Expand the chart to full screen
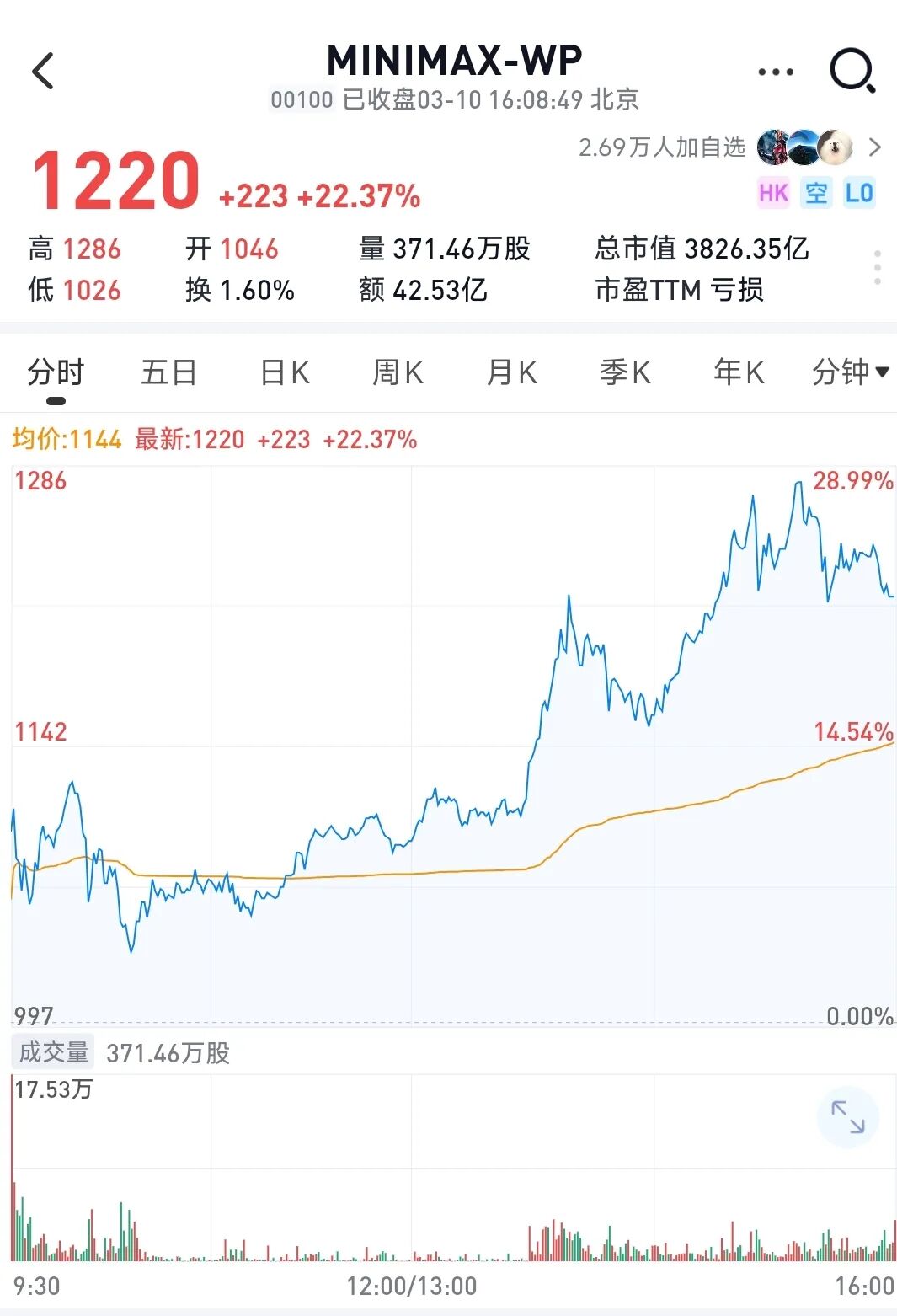This screenshot has height=1316, width=897. [x=847, y=1117]
